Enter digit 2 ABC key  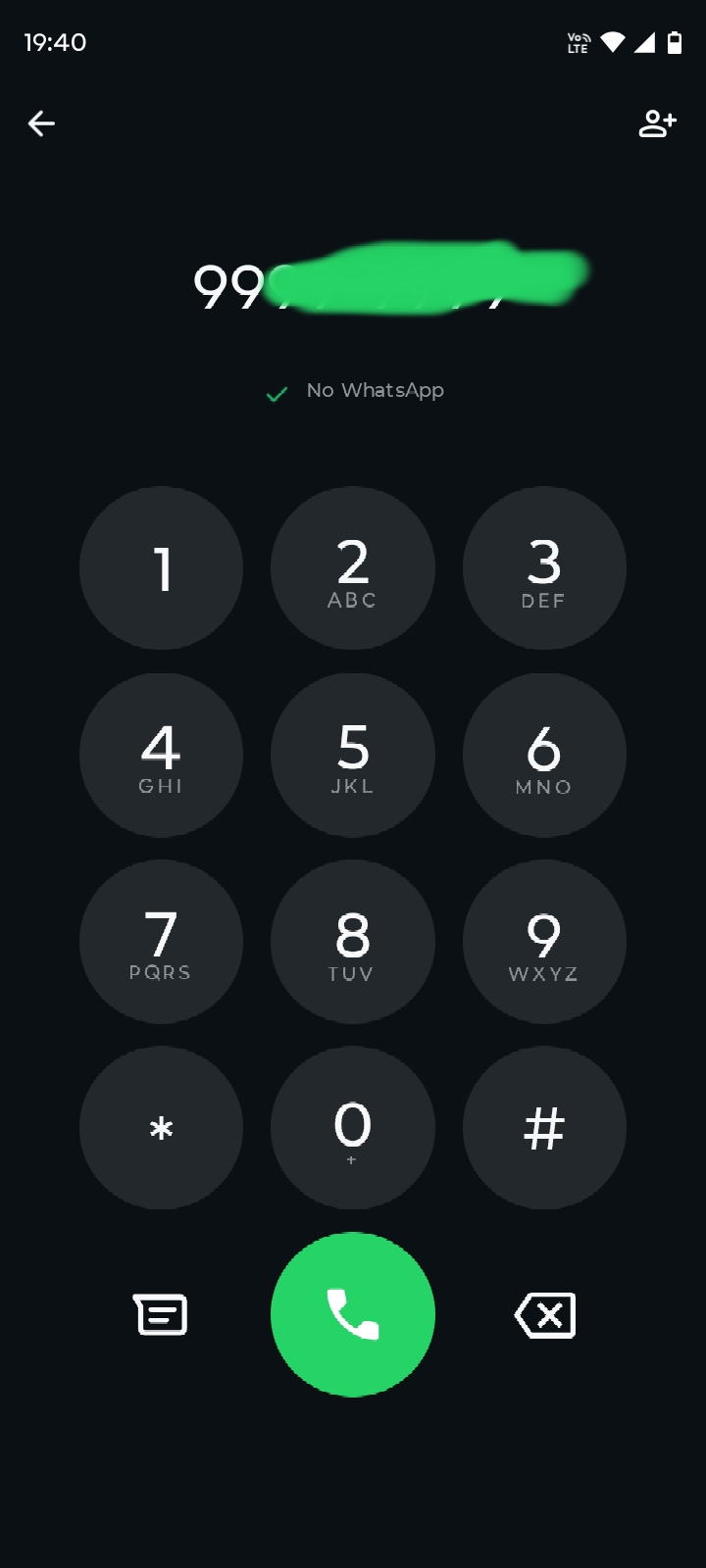[352, 568]
